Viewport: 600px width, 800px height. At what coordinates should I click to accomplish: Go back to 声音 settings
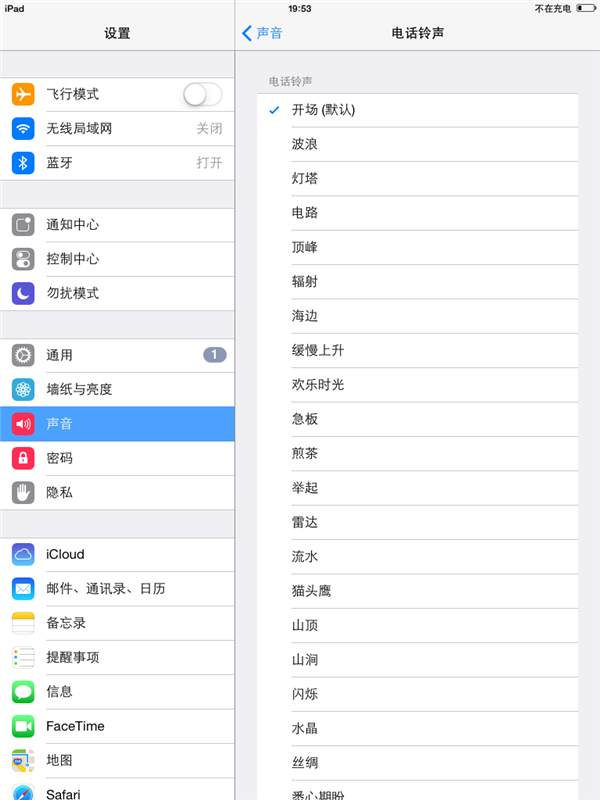coord(263,33)
